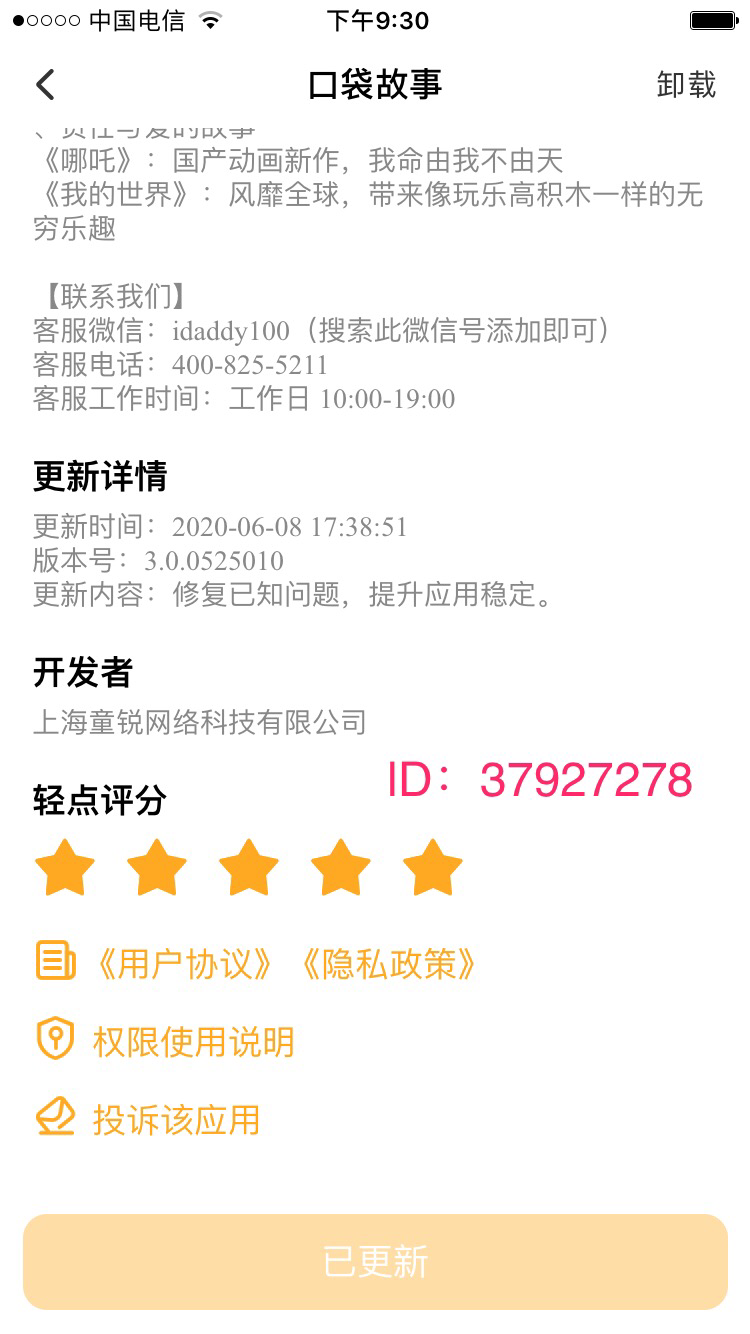Rate the app with the first star
The width and height of the screenshot is (750, 1334).
[x=65, y=867]
